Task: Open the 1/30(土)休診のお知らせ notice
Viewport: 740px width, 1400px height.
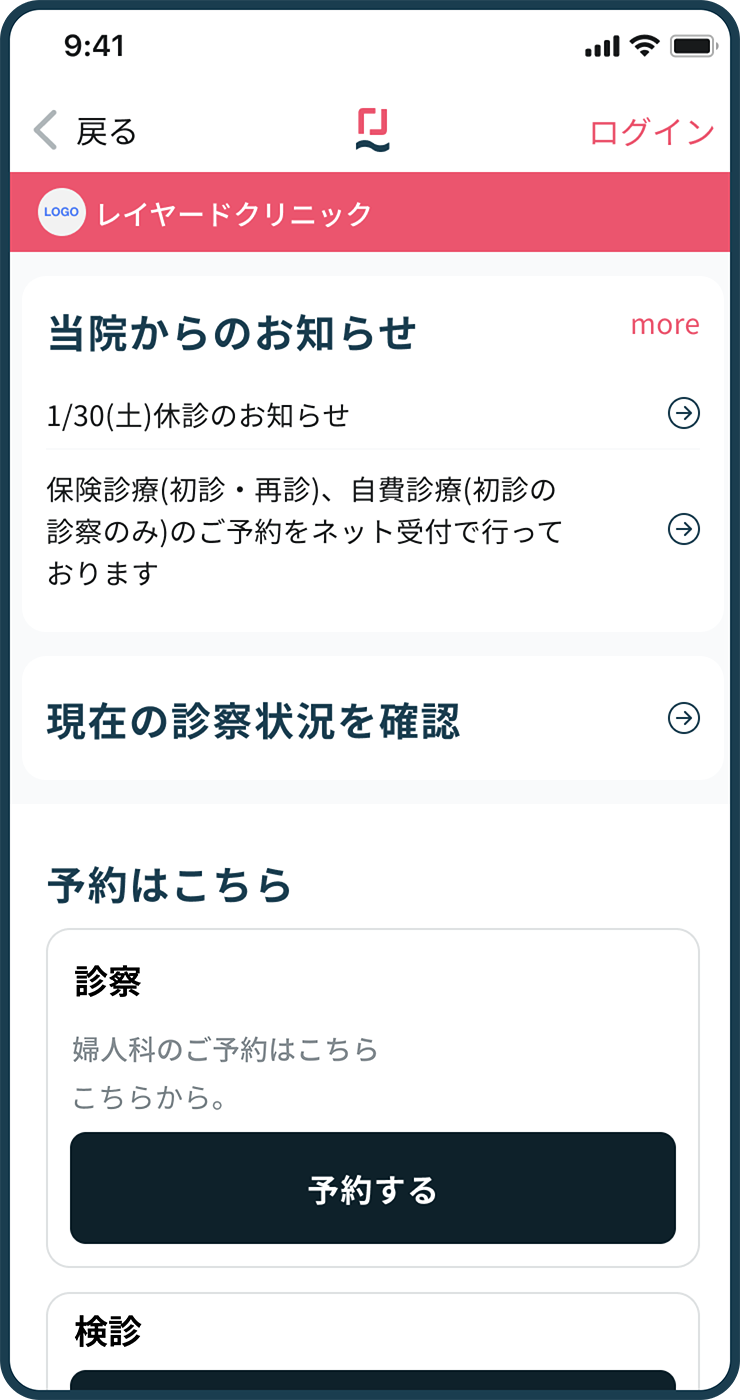Action: pos(373,414)
